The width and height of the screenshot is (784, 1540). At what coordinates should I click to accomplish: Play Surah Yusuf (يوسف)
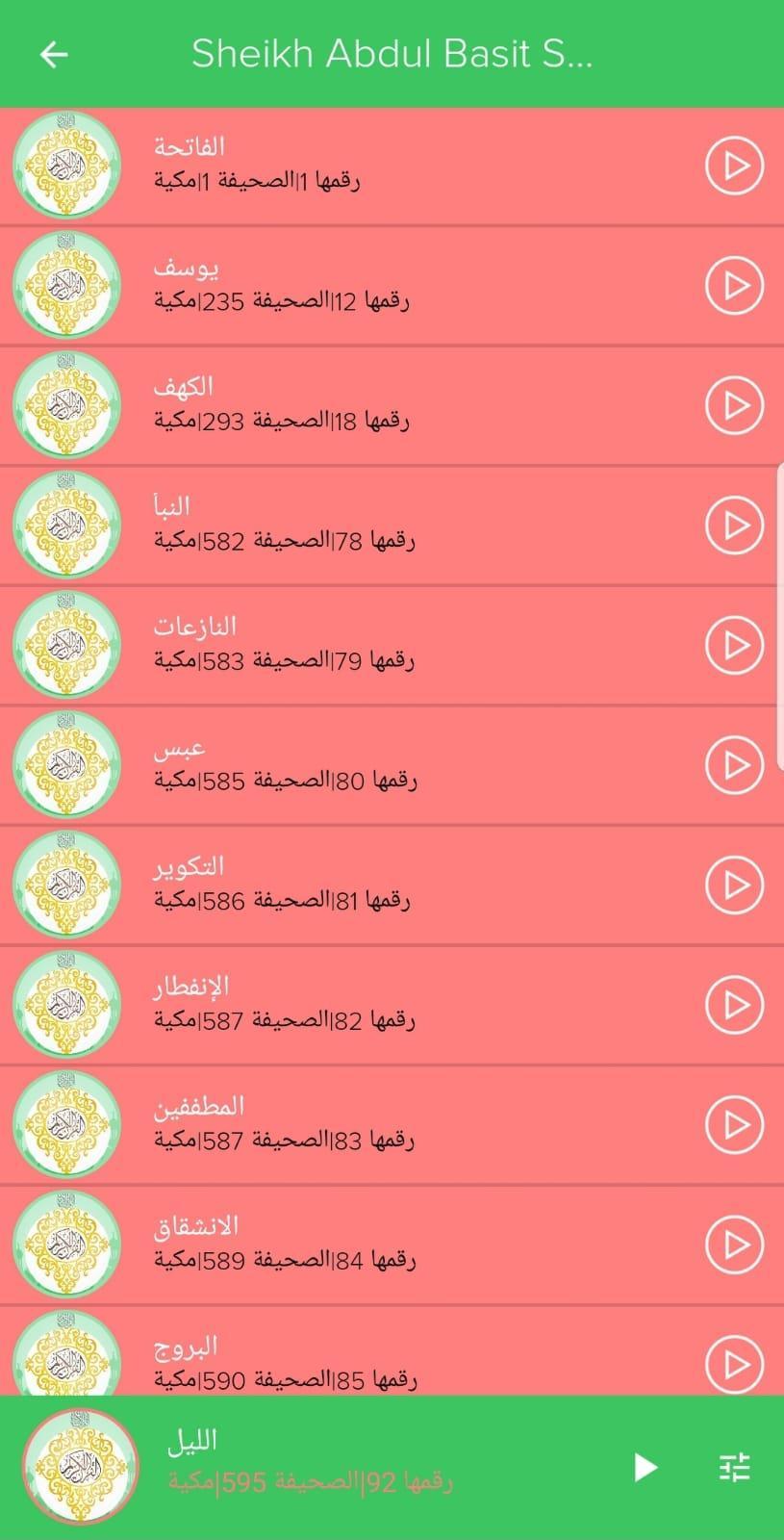coord(736,284)
